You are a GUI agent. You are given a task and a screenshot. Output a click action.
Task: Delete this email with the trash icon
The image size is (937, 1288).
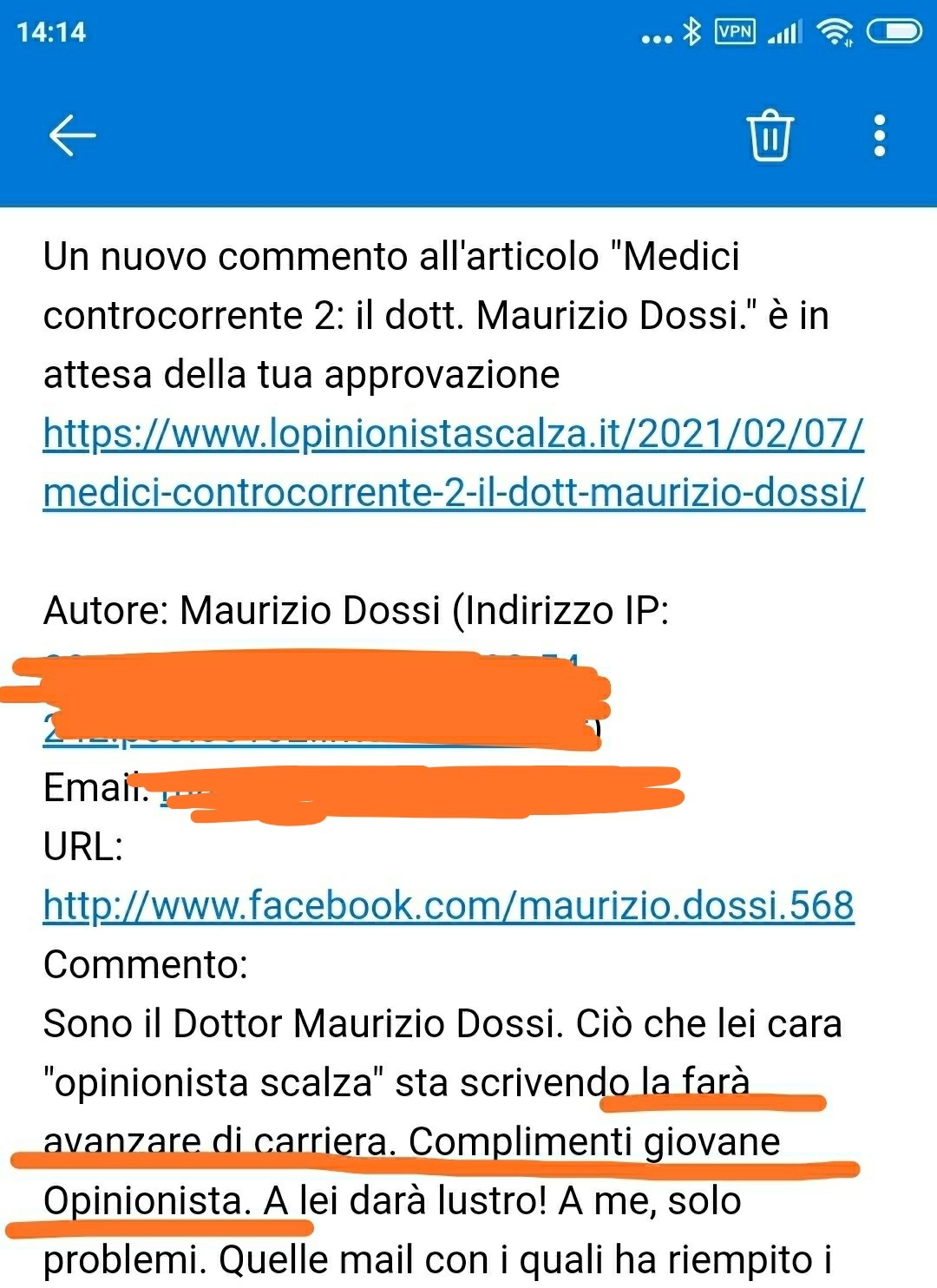point(770,136)
